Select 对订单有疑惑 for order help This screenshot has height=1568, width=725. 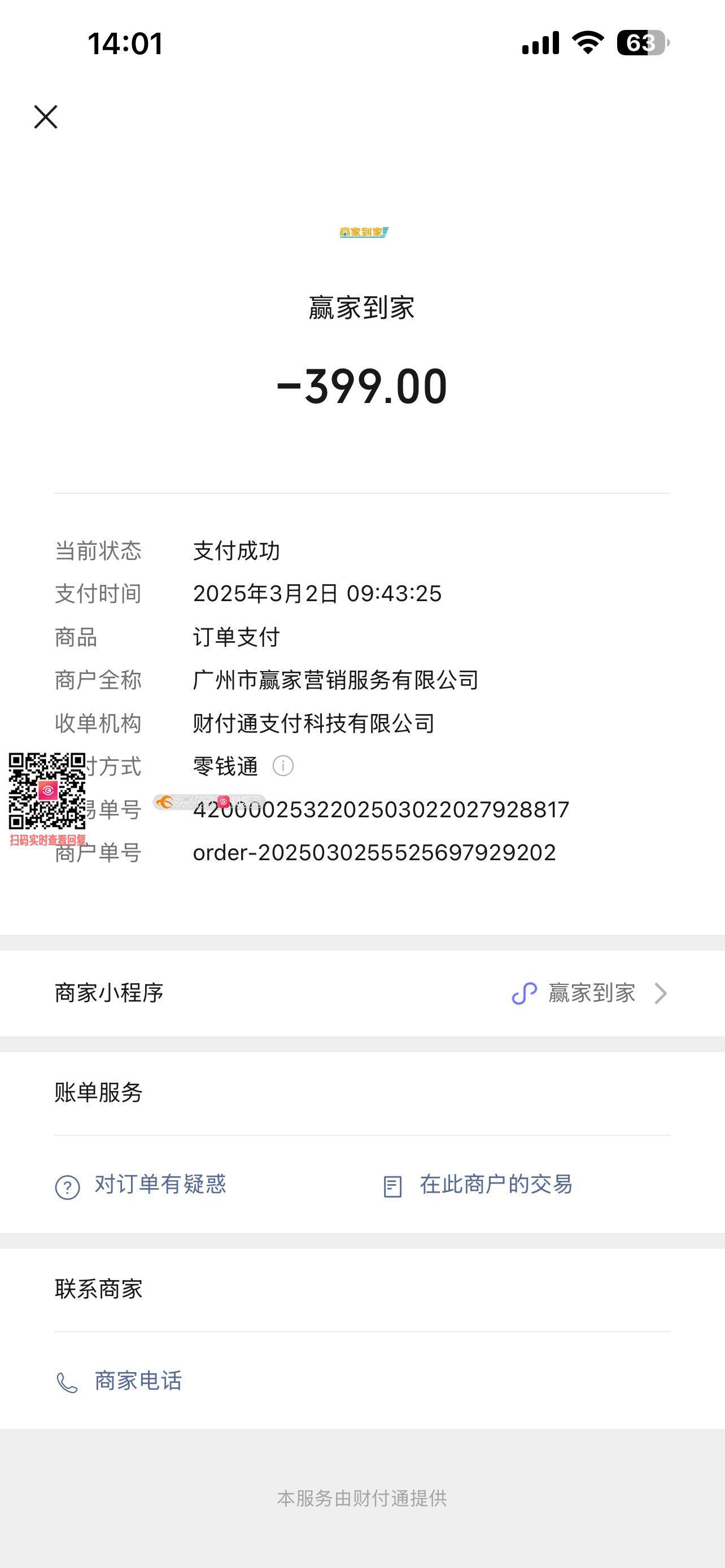tap(141, 1185)
